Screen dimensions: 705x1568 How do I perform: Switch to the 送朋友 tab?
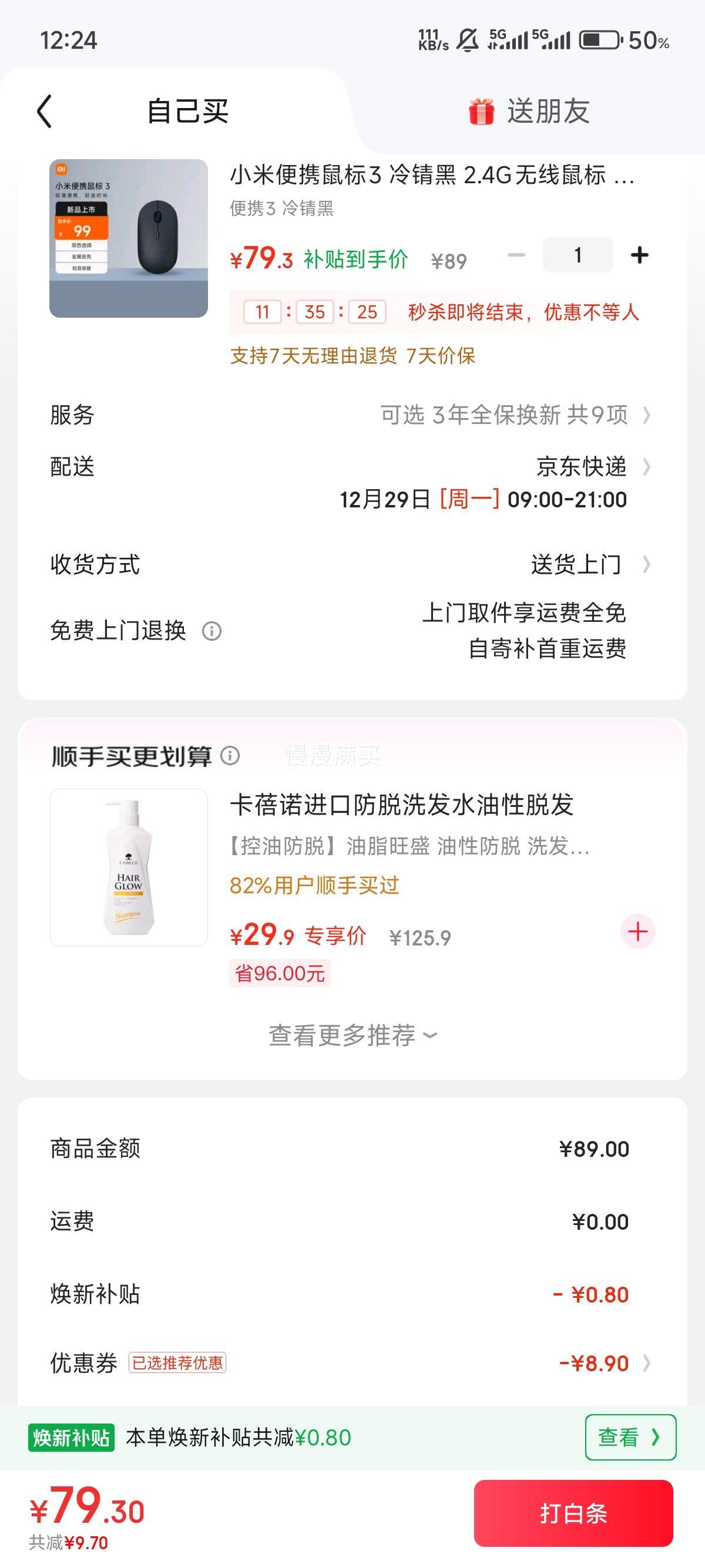[528, 112]
